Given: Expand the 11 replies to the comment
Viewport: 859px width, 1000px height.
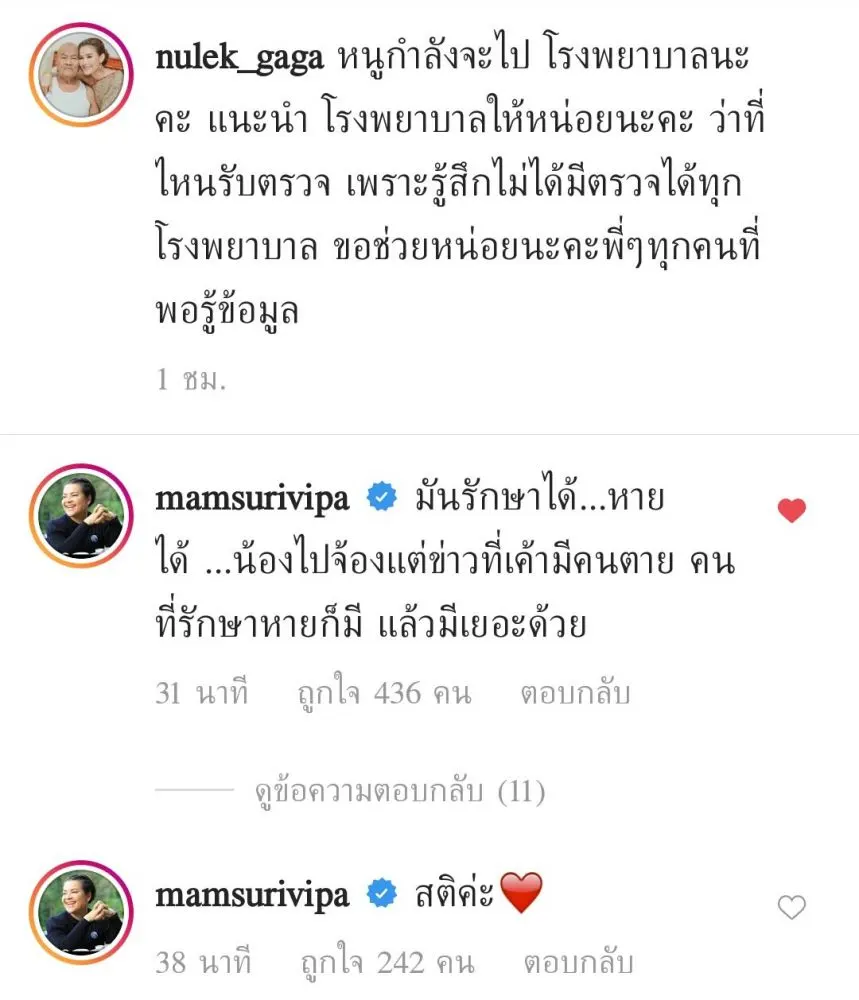Looking at the screenshot, I should click(x=396, y=792).
